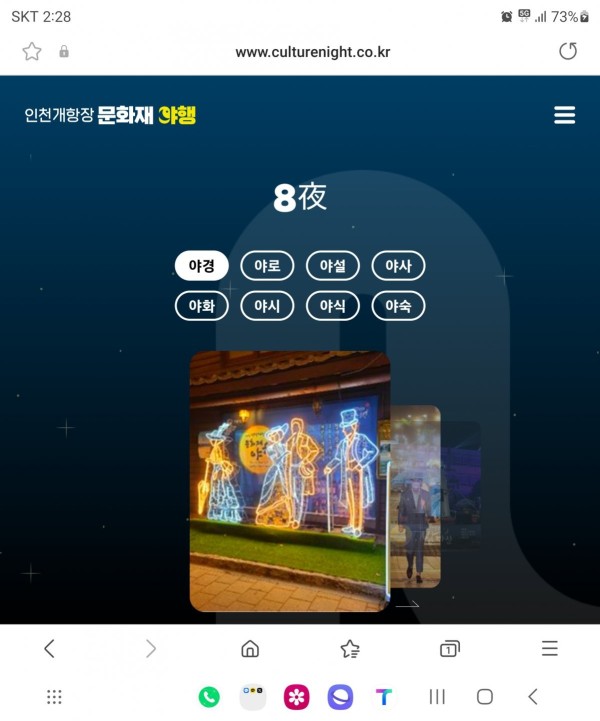Go back to the previous page in browser

(x=49, y=649)
